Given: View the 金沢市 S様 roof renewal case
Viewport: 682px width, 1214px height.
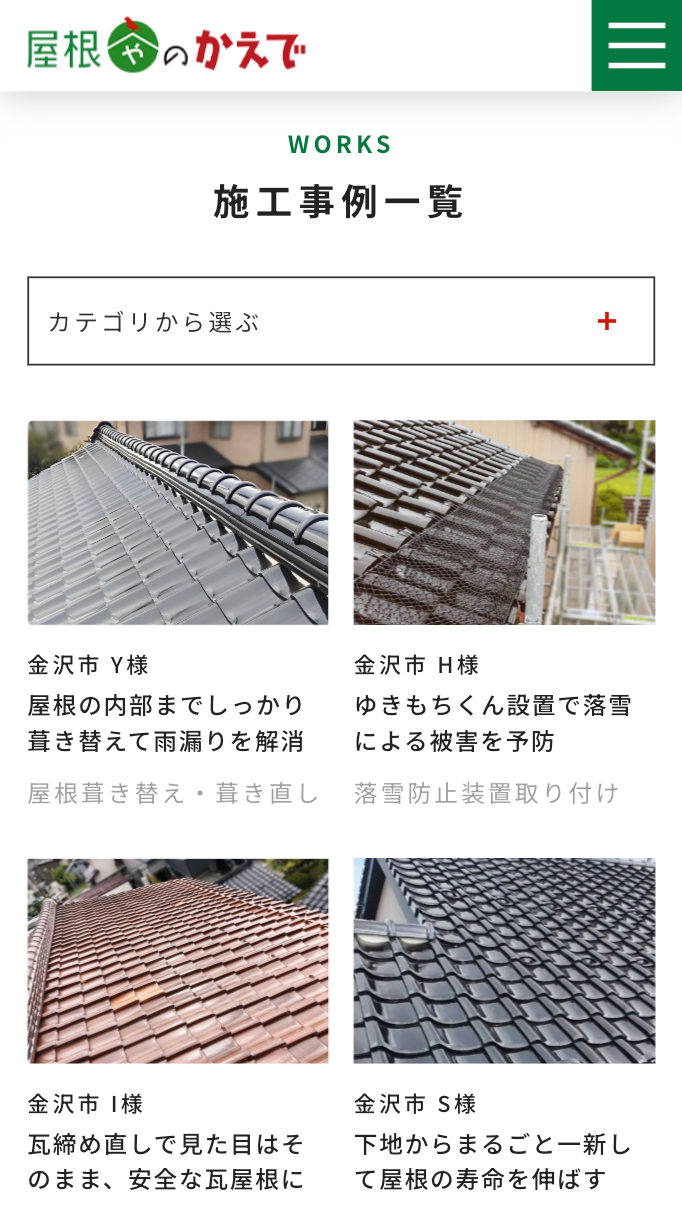Looking at the screenshot, I should [x=504, y=961].
